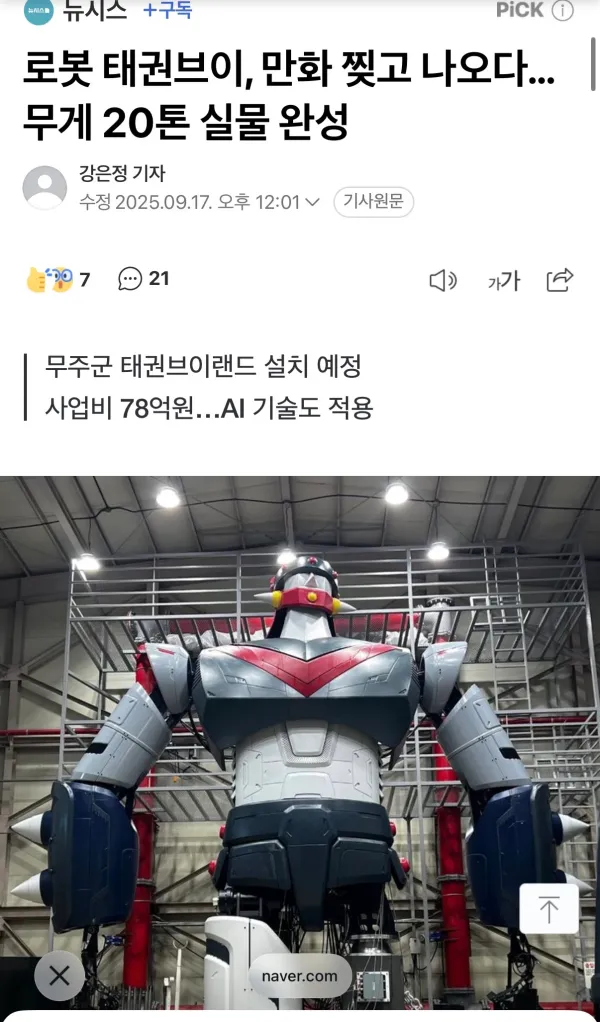Expand the article edit time dropdown
The image size is (600, 1022).
tap(311, 202)
